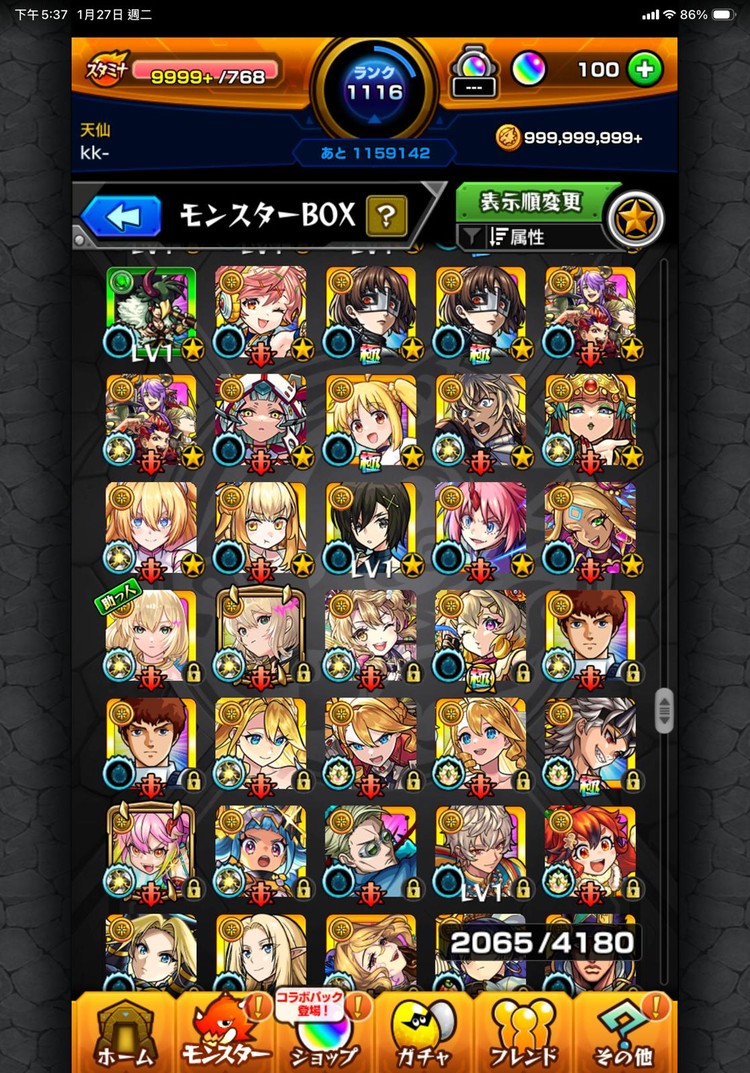This screenshot has width=750, height=1073.
Task: Tap the gold star favorites button
Action: pyautogui.click(x=636, y=219)
